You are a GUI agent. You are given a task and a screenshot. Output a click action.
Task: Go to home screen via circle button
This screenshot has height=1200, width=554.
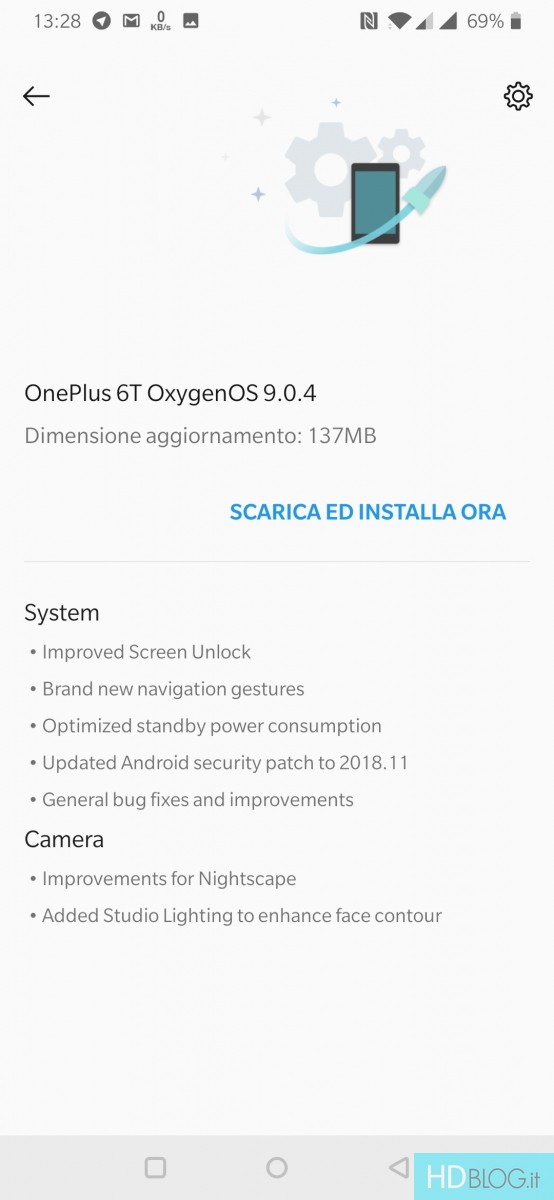tap(277, 1167)
